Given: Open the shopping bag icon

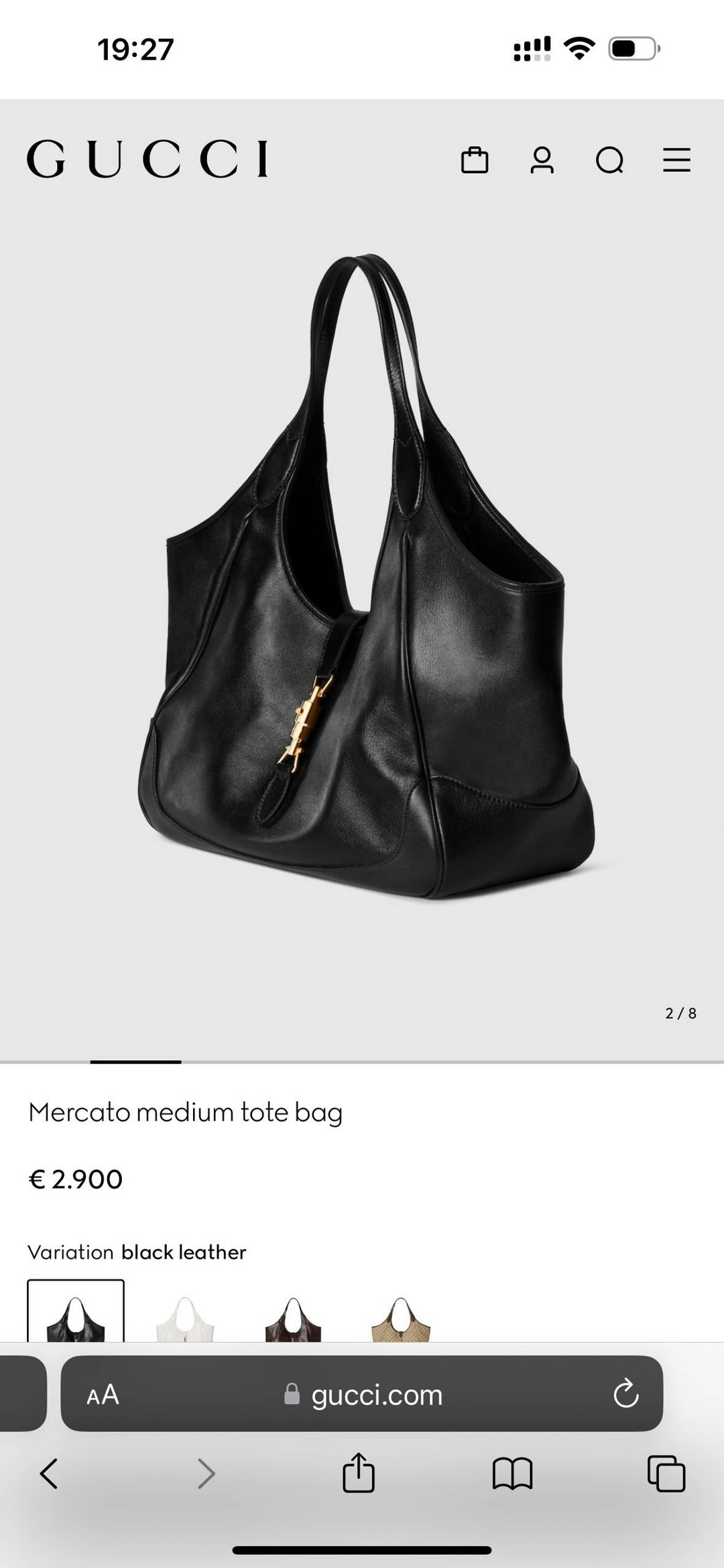Looking at the screenshot, I should coord(475,160).
